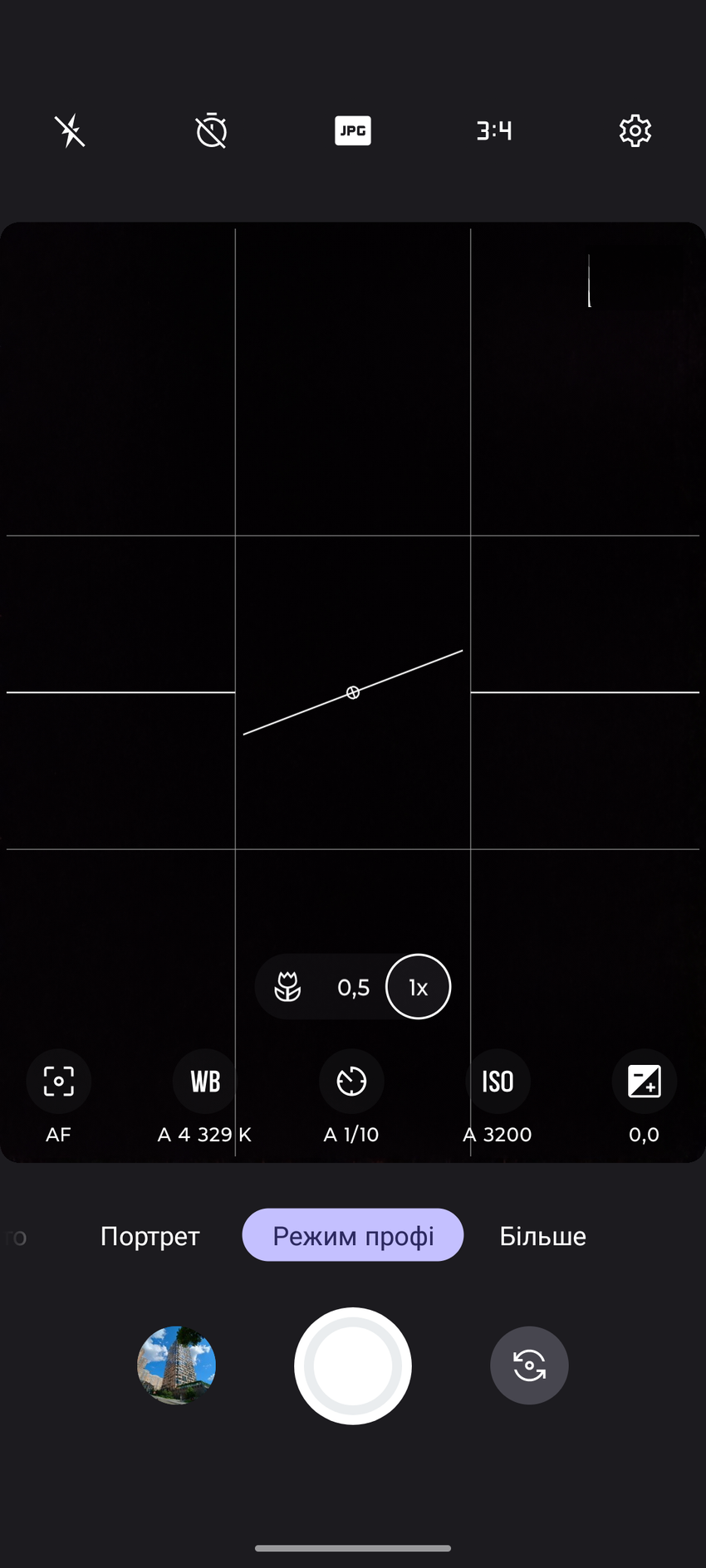Screen dimensions: 706x1568
Task: Adjust the AF focus control
Action: [59, 1082]
